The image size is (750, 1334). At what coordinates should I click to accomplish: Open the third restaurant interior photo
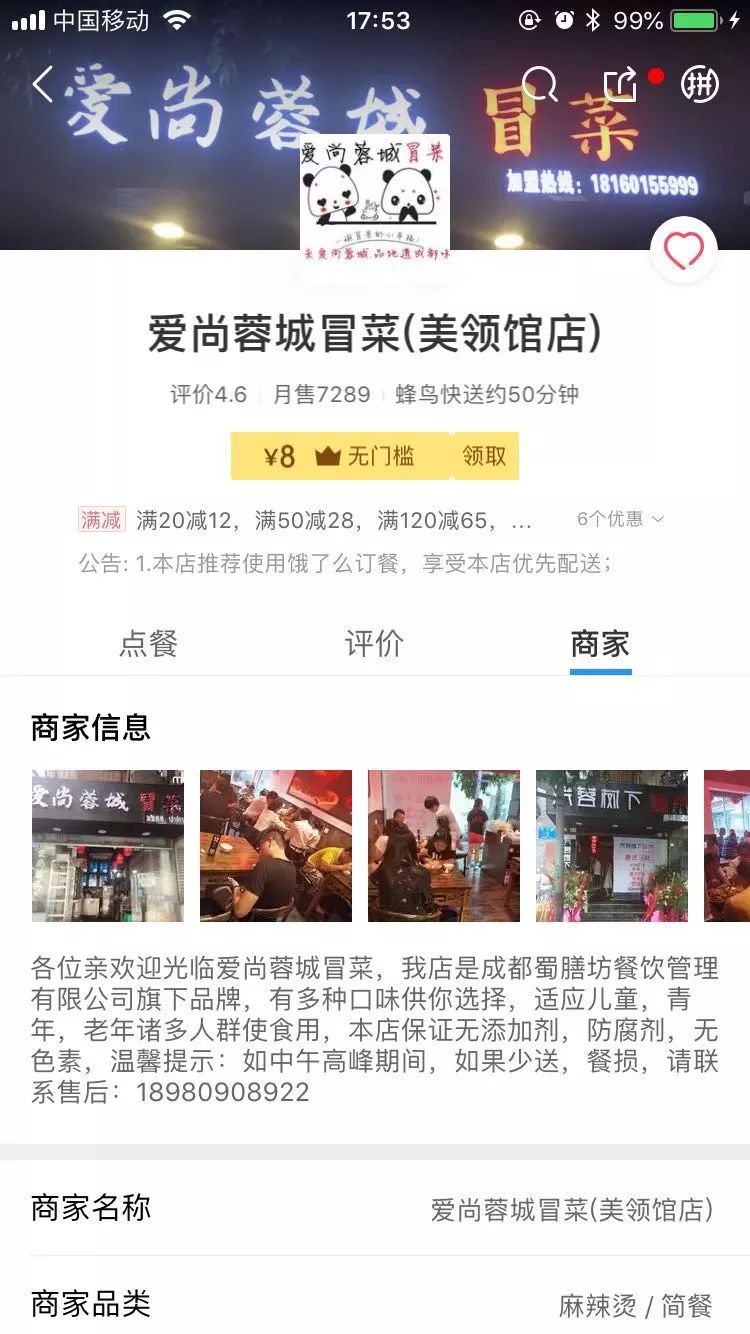coord(444,846)
